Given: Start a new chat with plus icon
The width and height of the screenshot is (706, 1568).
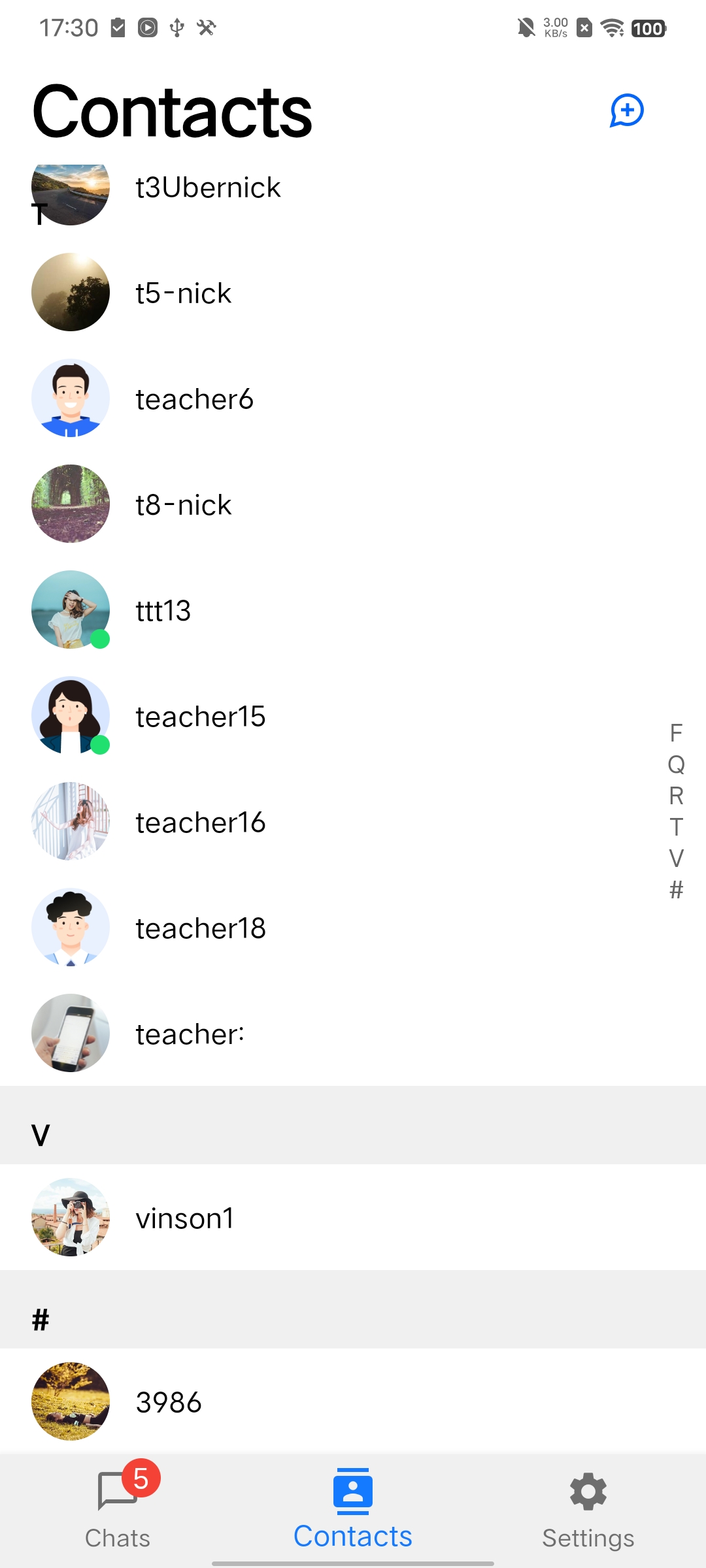Looking at the screenshot, I should click(x=627, y=110).
